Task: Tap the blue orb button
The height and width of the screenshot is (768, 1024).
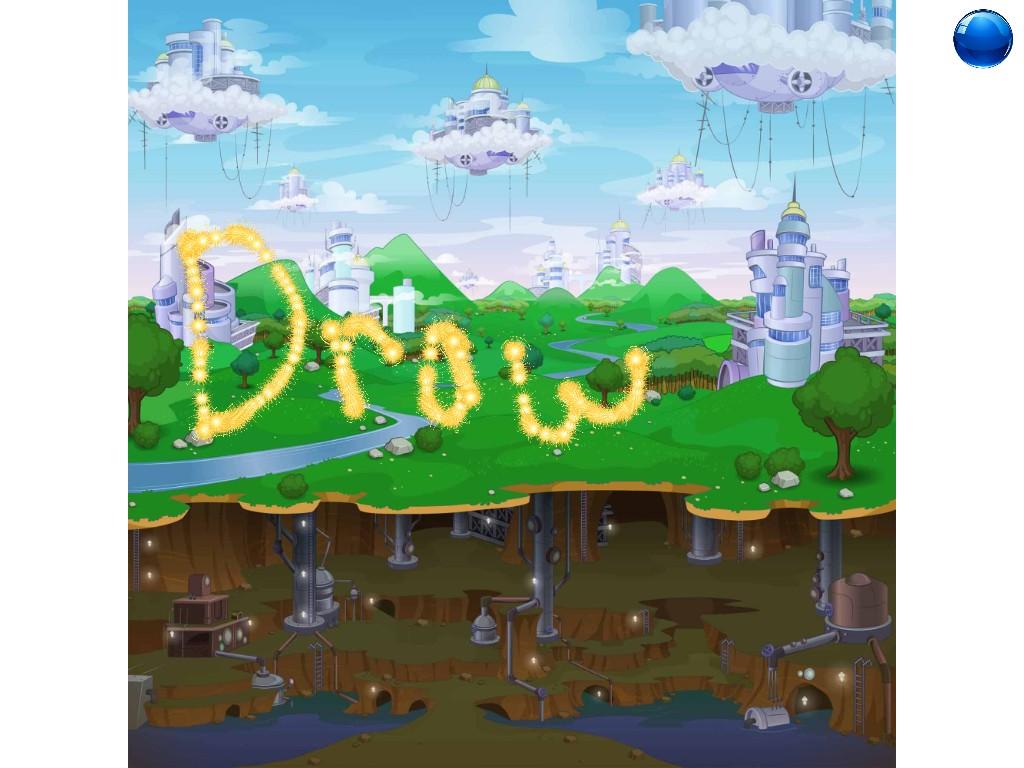Action: coord(982,39)
